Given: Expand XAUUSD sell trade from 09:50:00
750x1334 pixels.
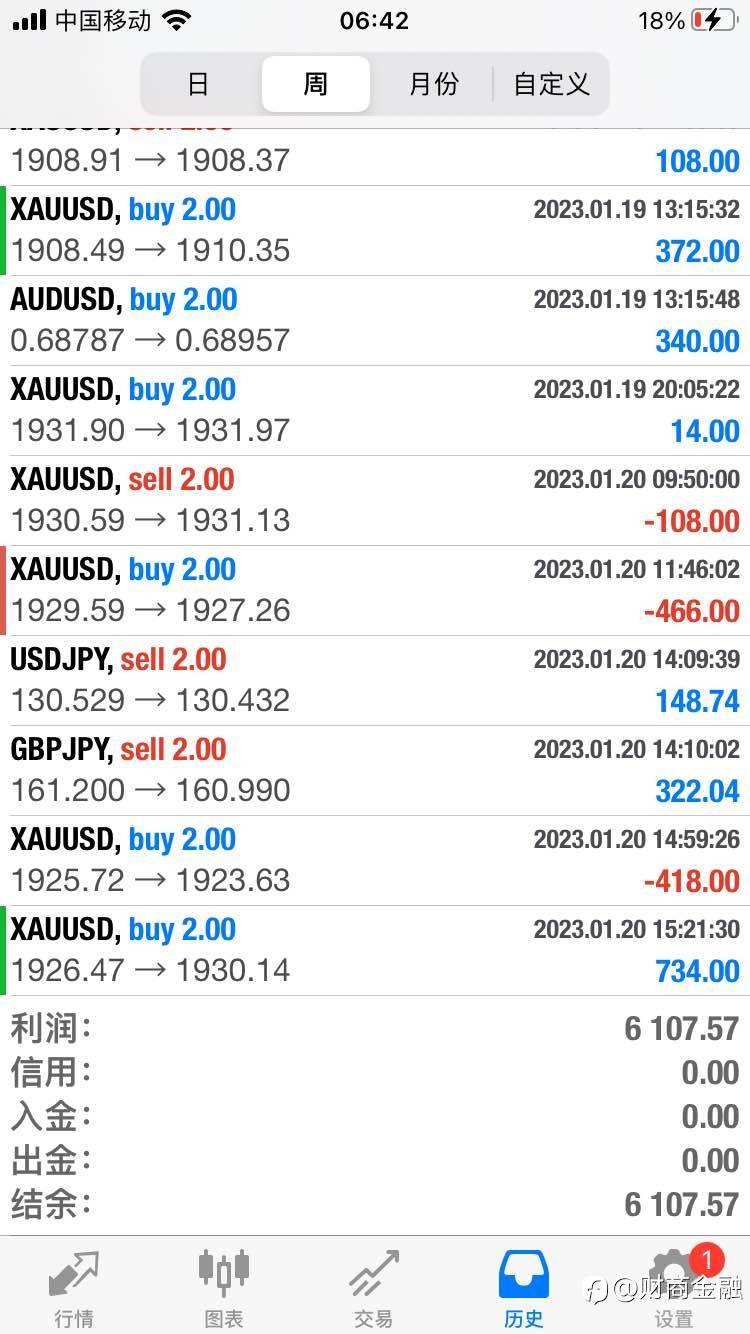Looking at the screenshot, I should coord(375,500).
